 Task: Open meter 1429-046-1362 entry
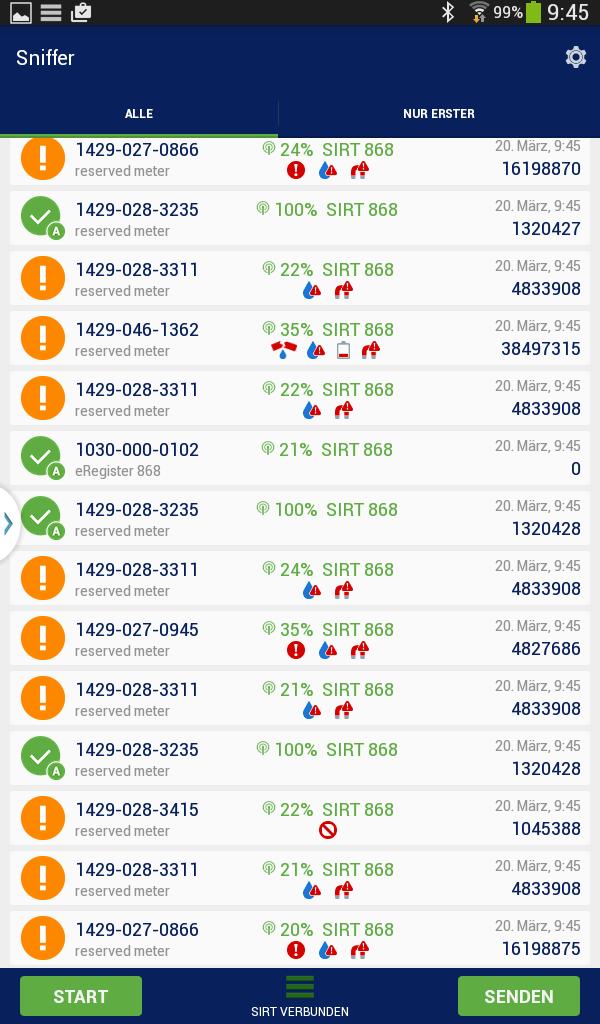click(x=300, y=338)
